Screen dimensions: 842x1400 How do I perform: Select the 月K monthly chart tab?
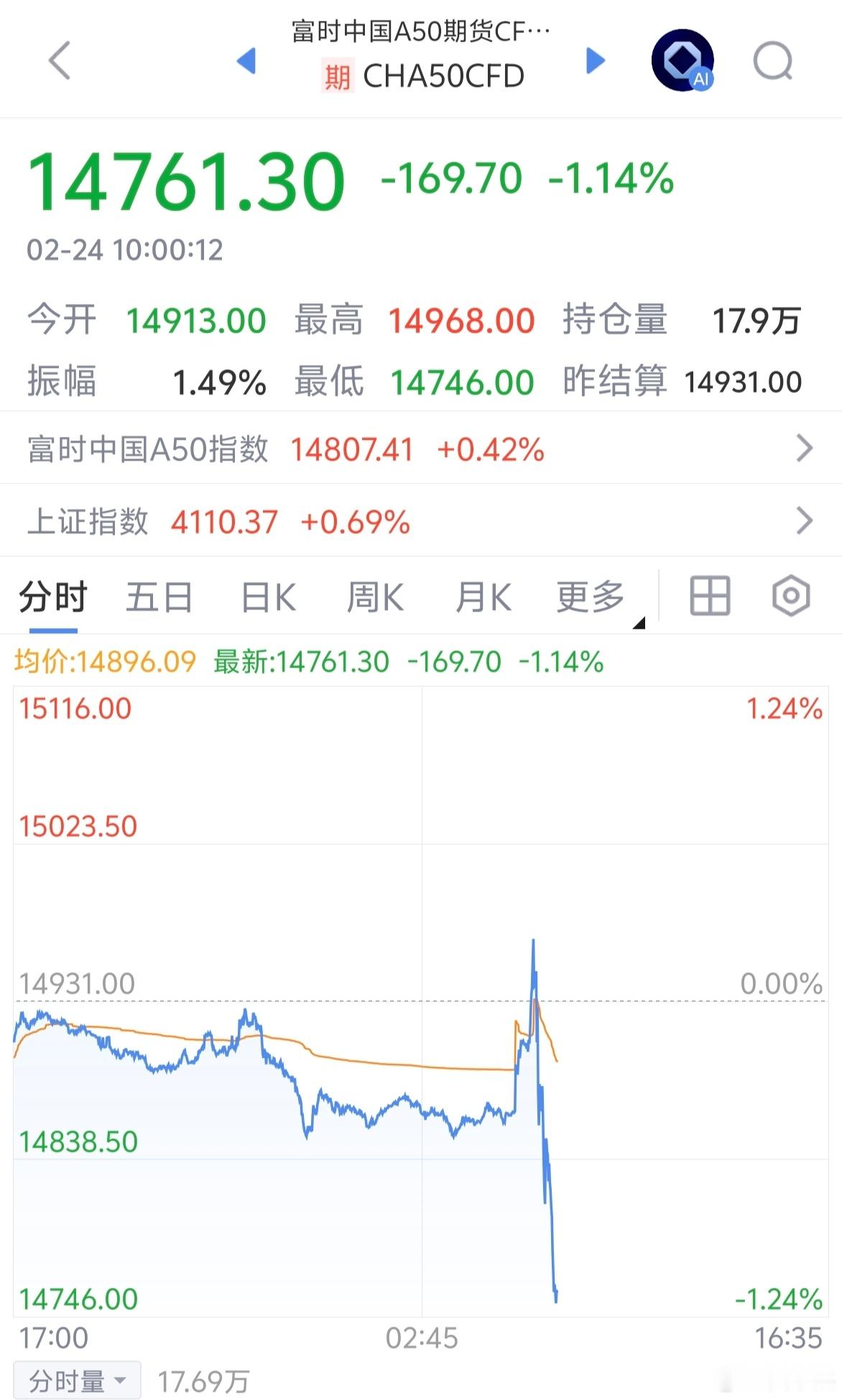482,597
